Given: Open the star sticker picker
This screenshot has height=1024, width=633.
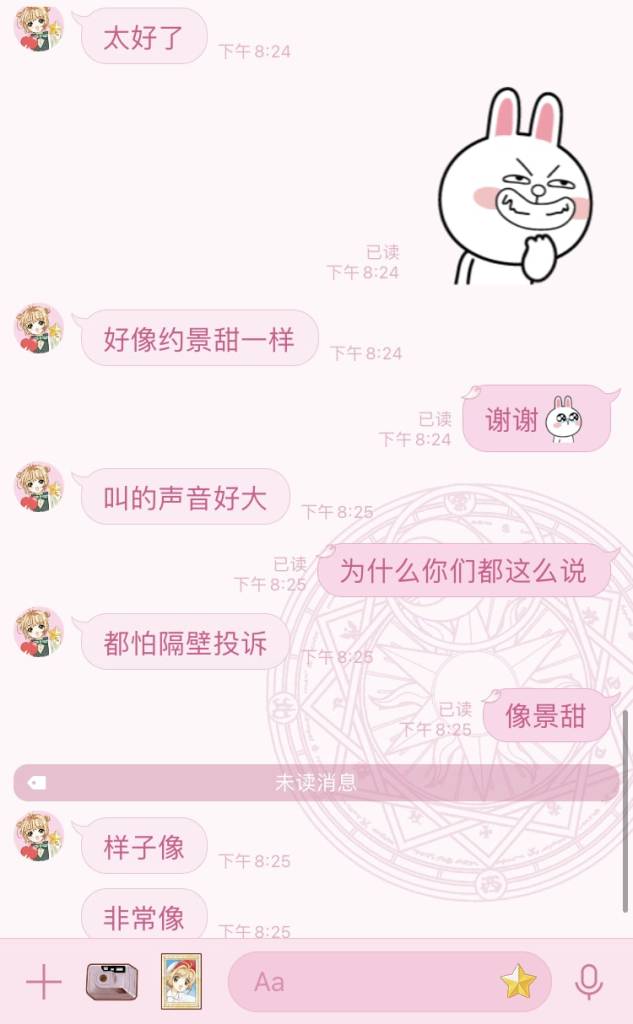Looking at the screenshot, I should (518, 982).
